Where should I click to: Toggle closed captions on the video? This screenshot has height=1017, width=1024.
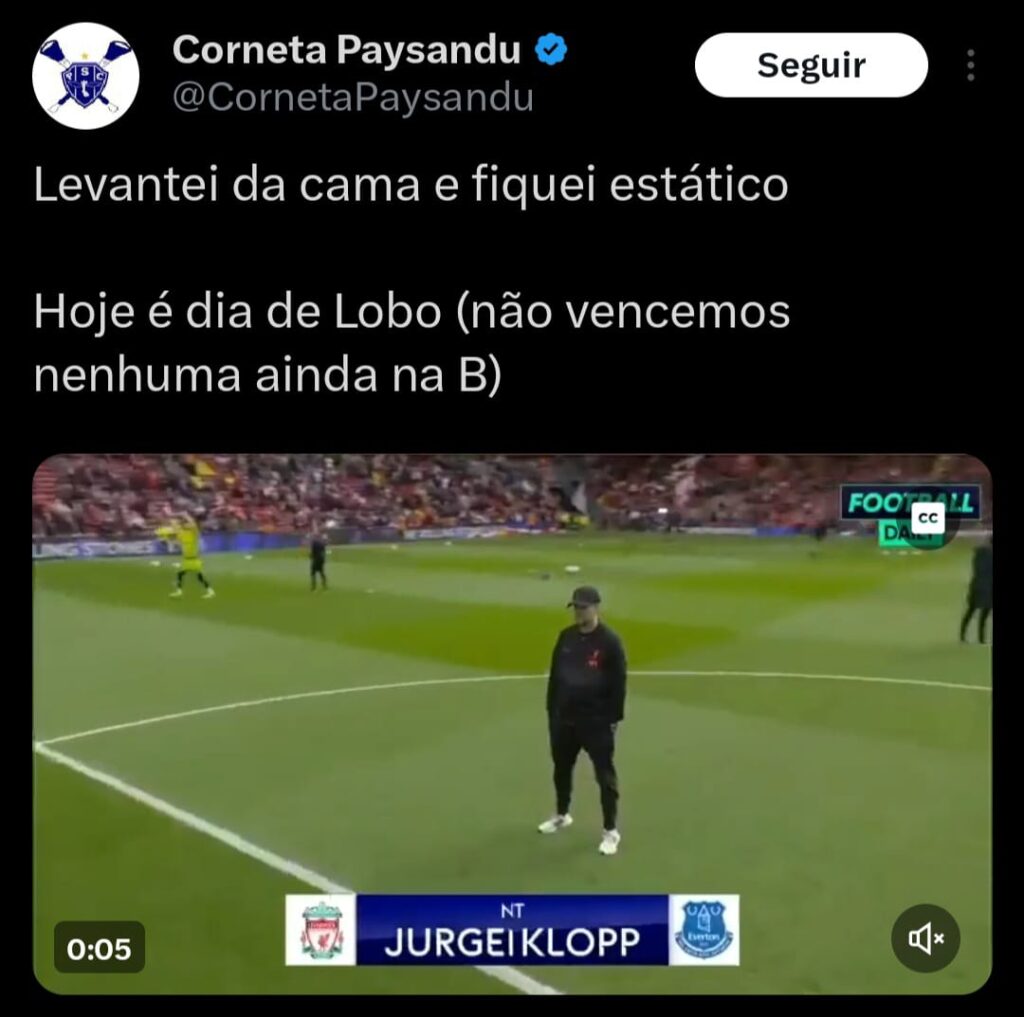coord(928,518)
